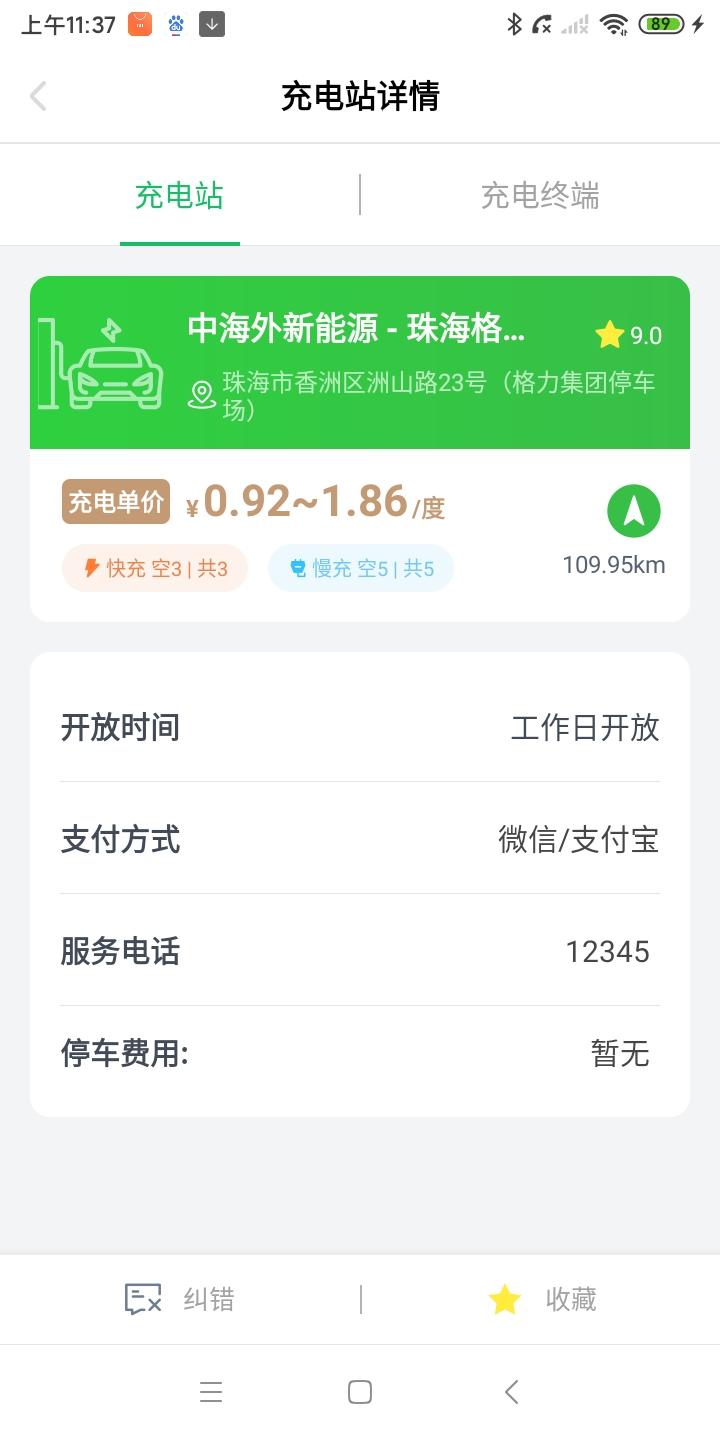The width and height of the screenshot is (720, 1440).
Task: Open the downloads arrow in the status bar
Action: pos(211,23)
